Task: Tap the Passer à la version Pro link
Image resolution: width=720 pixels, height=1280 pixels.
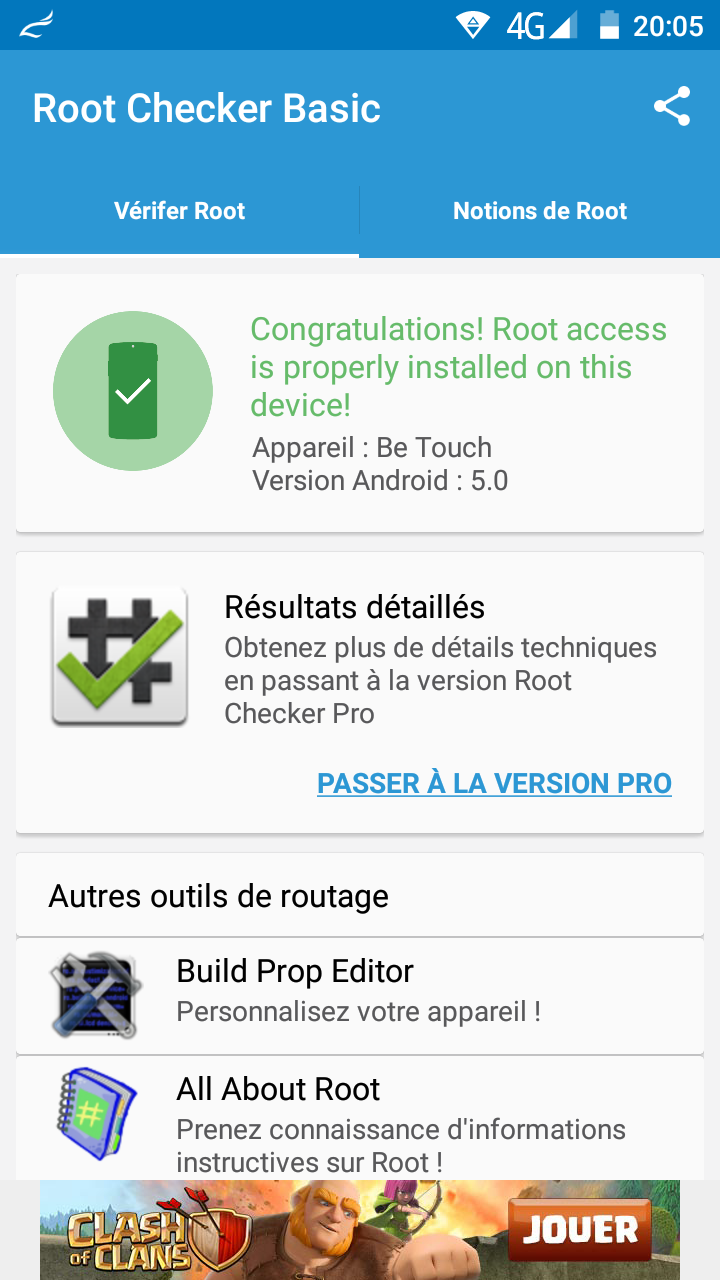Action: tap(494, 783)
